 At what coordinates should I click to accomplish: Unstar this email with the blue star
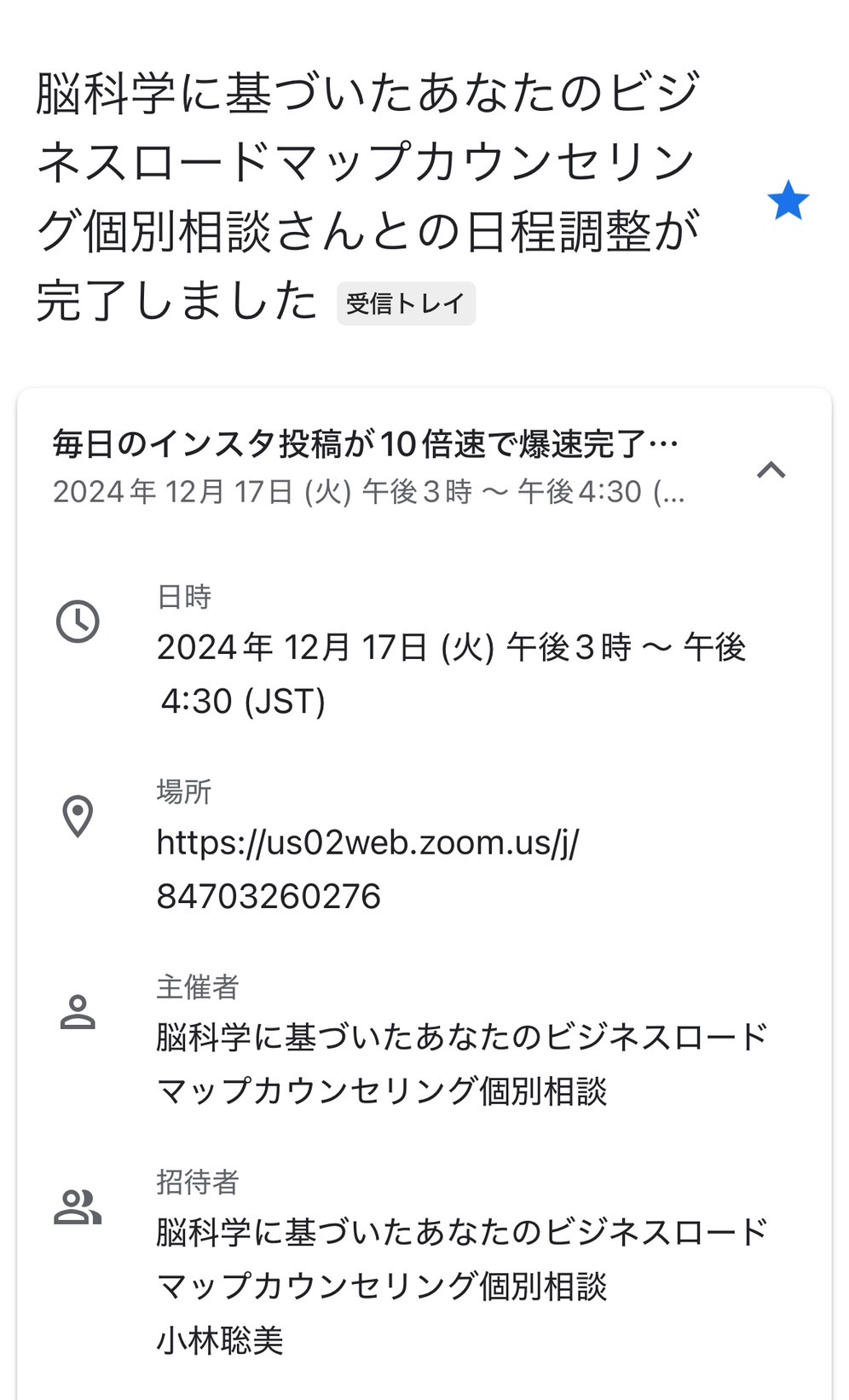coord(788,201)
